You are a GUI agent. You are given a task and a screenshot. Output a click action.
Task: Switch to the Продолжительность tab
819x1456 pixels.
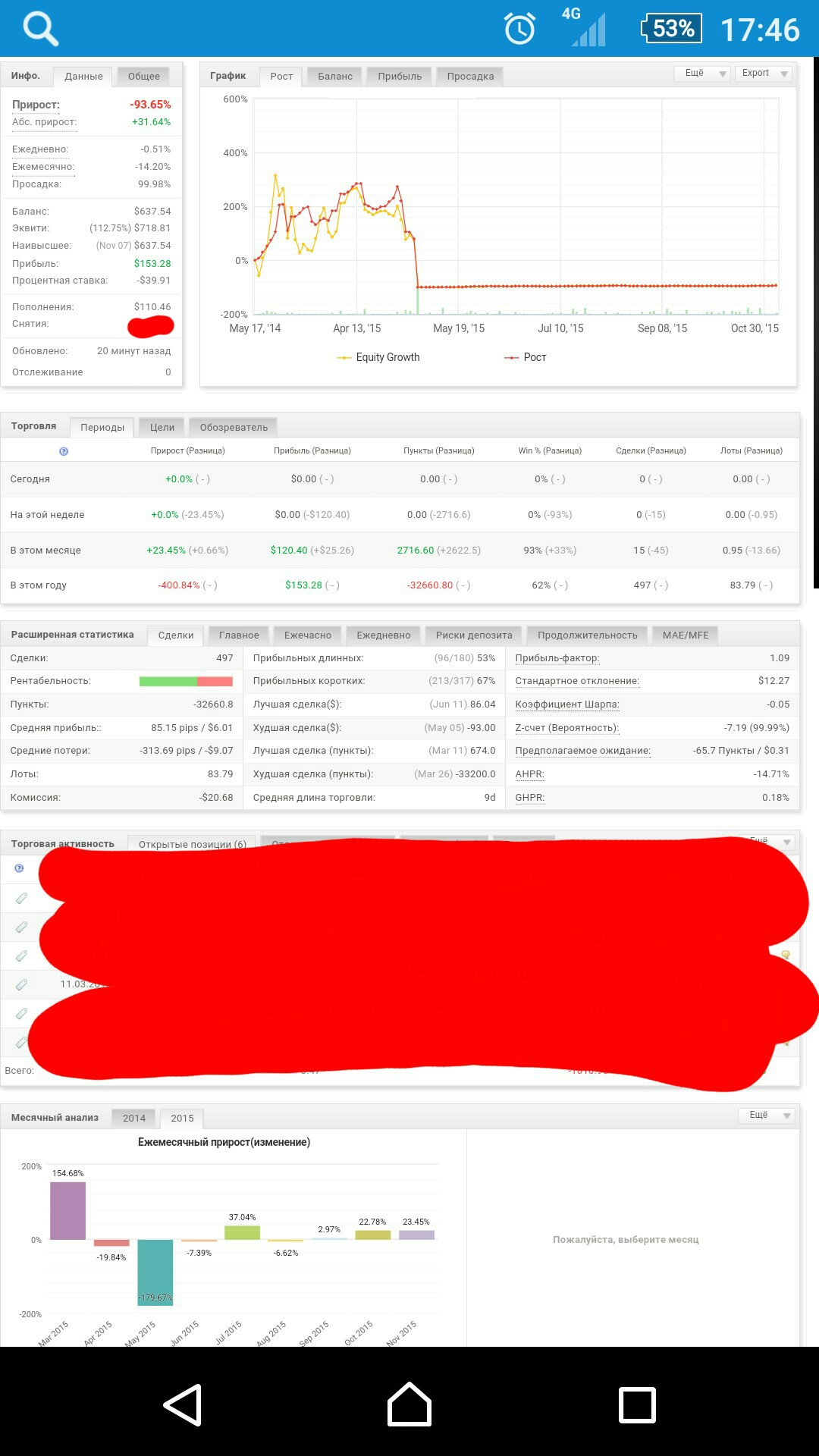pyautogui.click(x=588, y=635)
